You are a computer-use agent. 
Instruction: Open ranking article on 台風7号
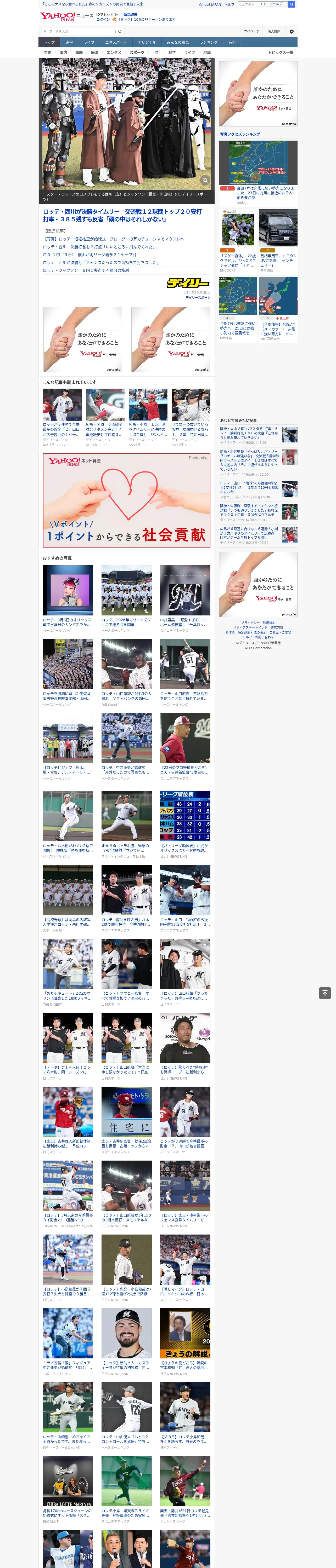265,192
